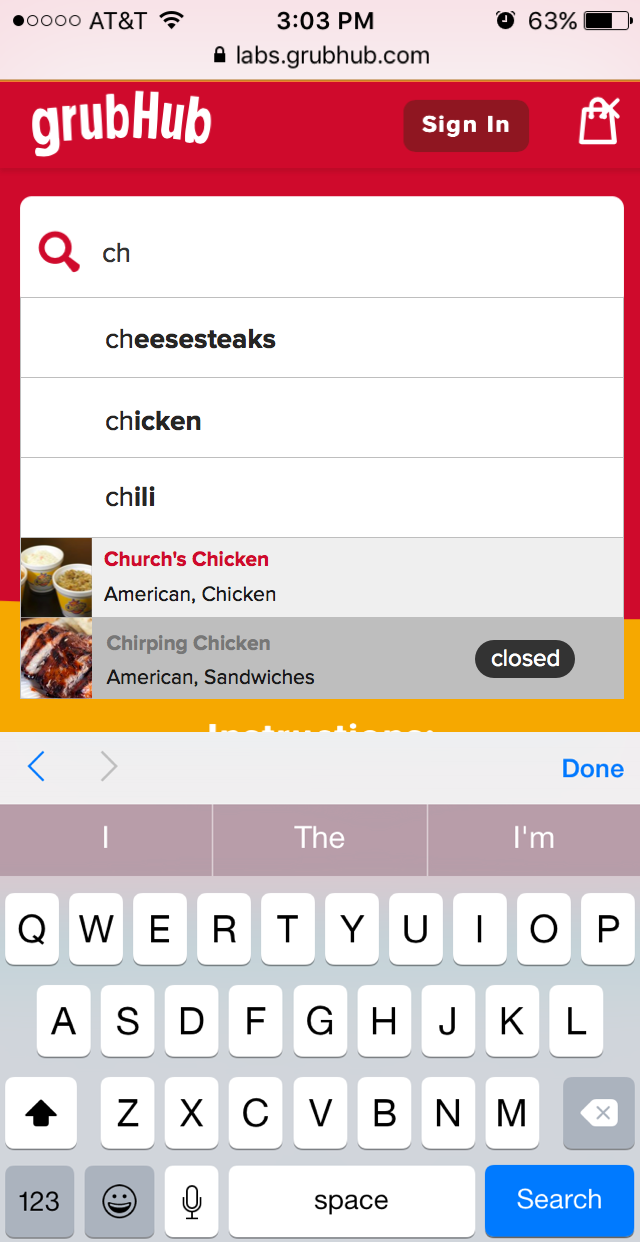Viewport: 640px width, 1242px height.
Task: Open Church's Chicken restaurant result
Action: coord(322,577)
